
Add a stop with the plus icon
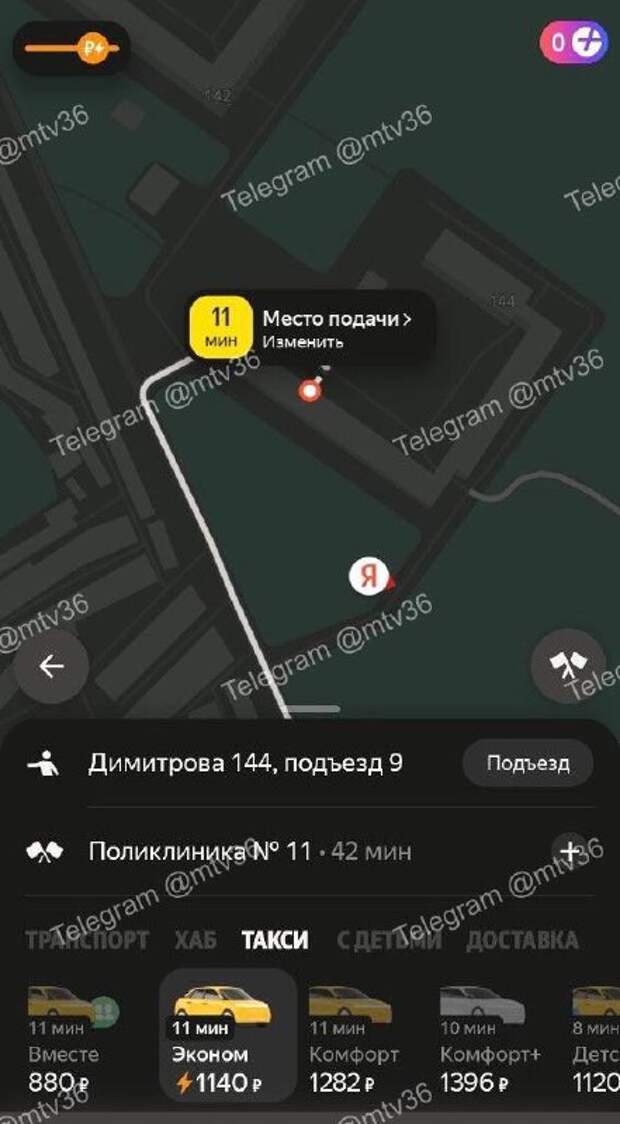571,852
